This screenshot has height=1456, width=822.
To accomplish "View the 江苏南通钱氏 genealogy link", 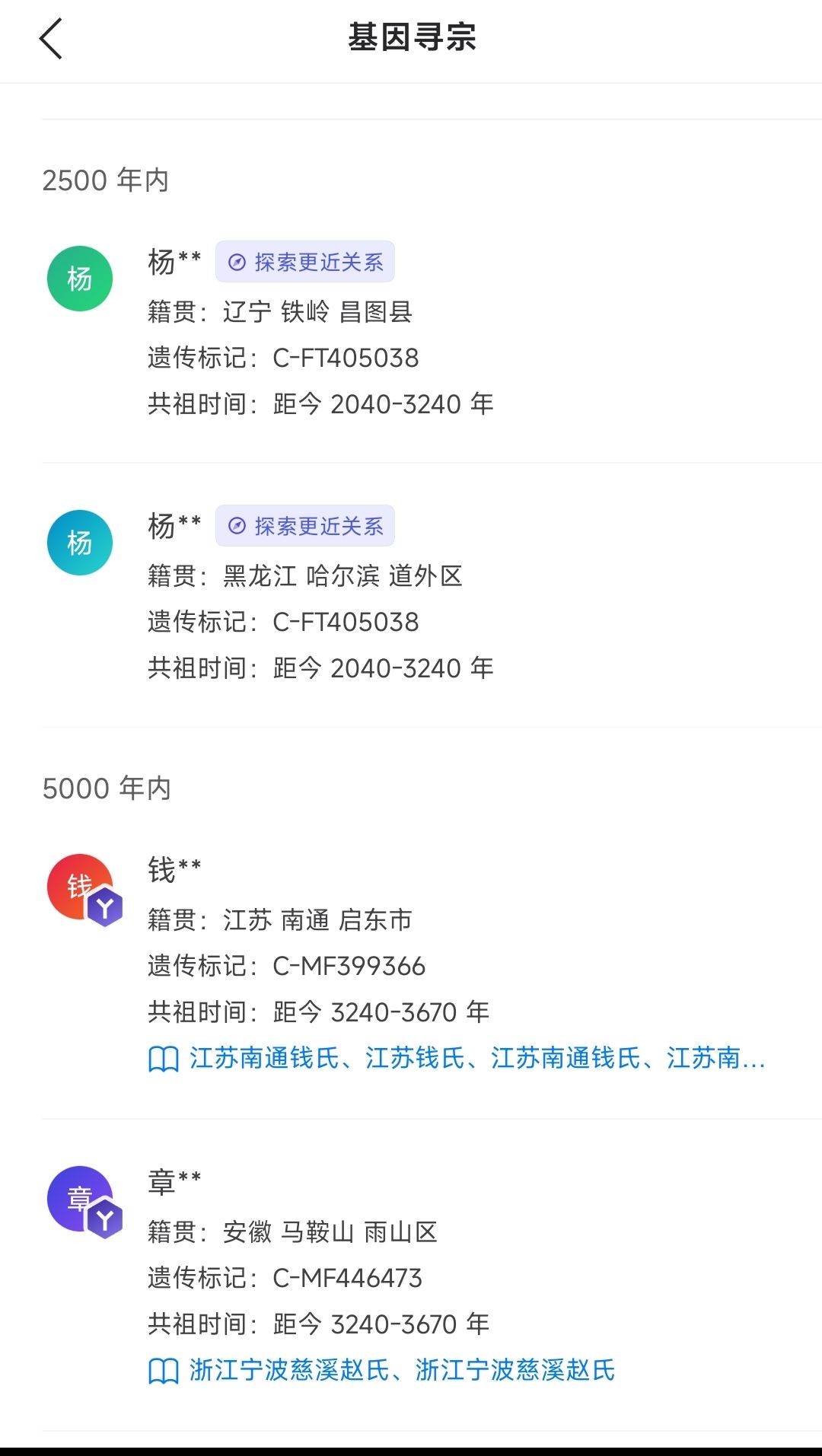I will point(457,1058).
